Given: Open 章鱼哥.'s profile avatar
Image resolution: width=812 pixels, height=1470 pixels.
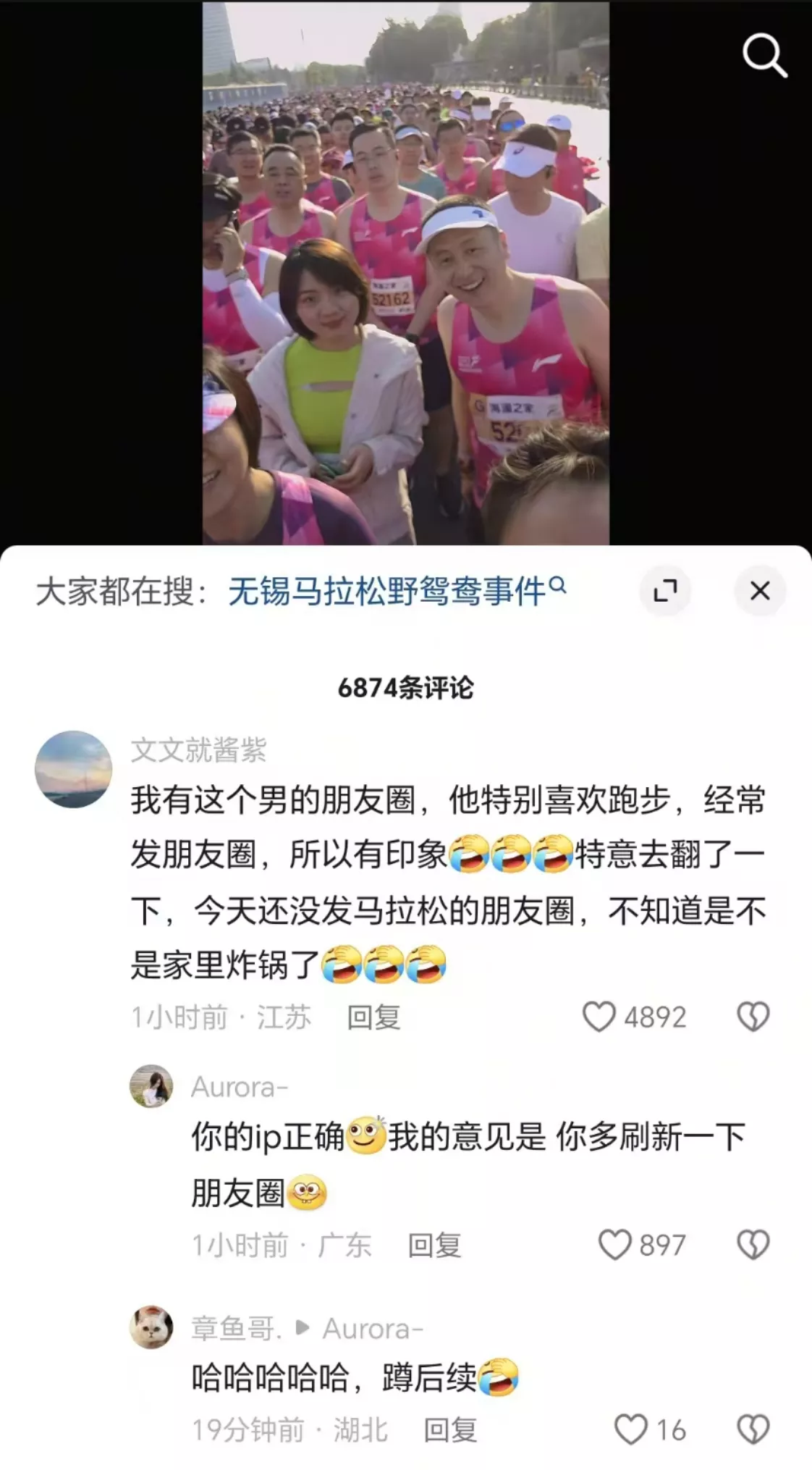Looking at the screenshot, I should [x=151, y=1327].
